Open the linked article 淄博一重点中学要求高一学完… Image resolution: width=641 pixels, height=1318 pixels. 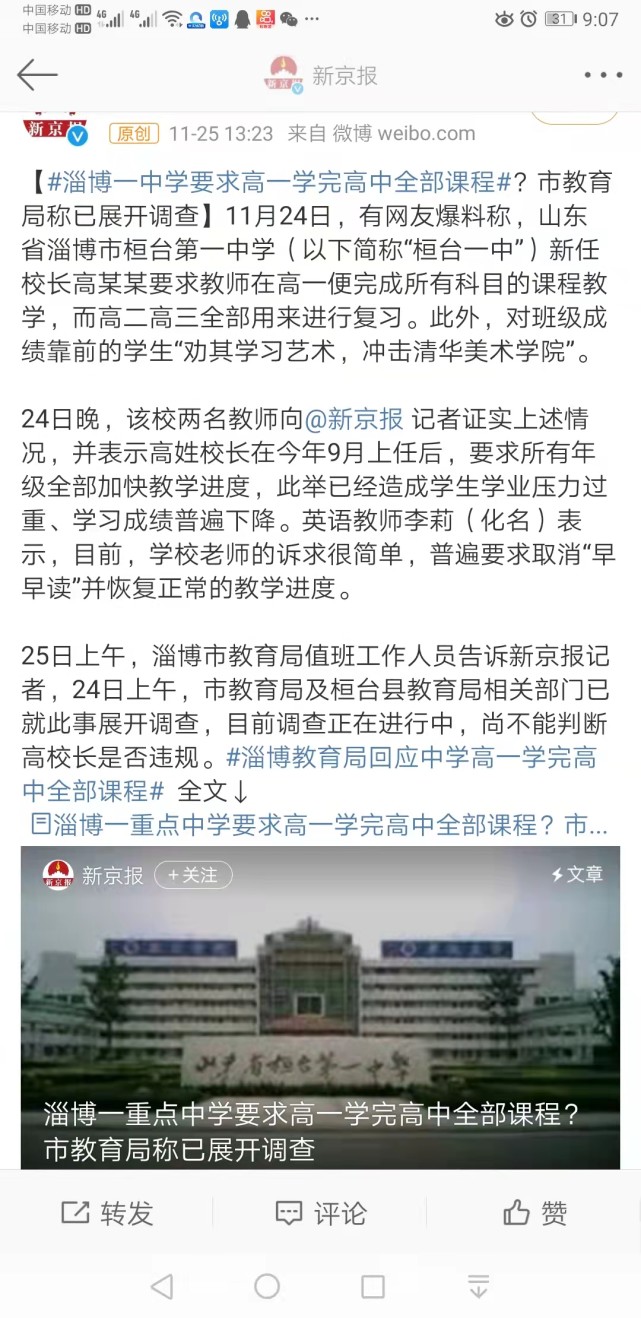(320, 825)
